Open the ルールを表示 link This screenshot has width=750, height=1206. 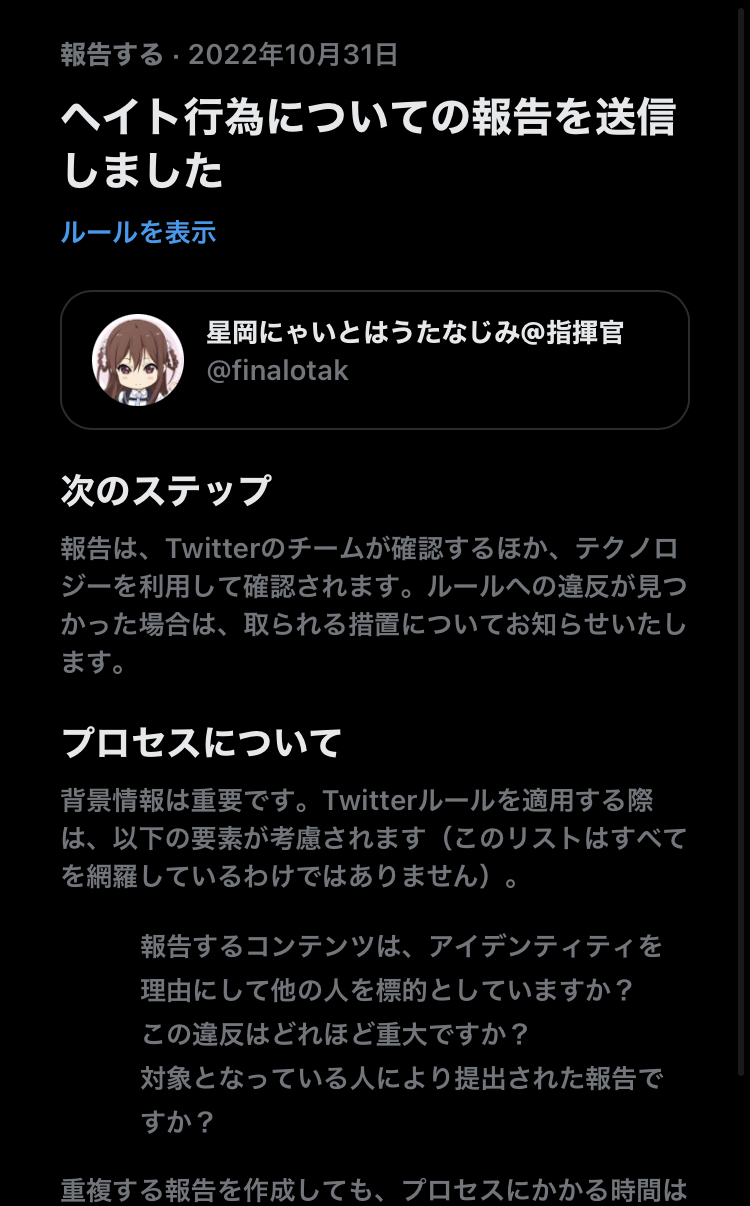[138, 232]
